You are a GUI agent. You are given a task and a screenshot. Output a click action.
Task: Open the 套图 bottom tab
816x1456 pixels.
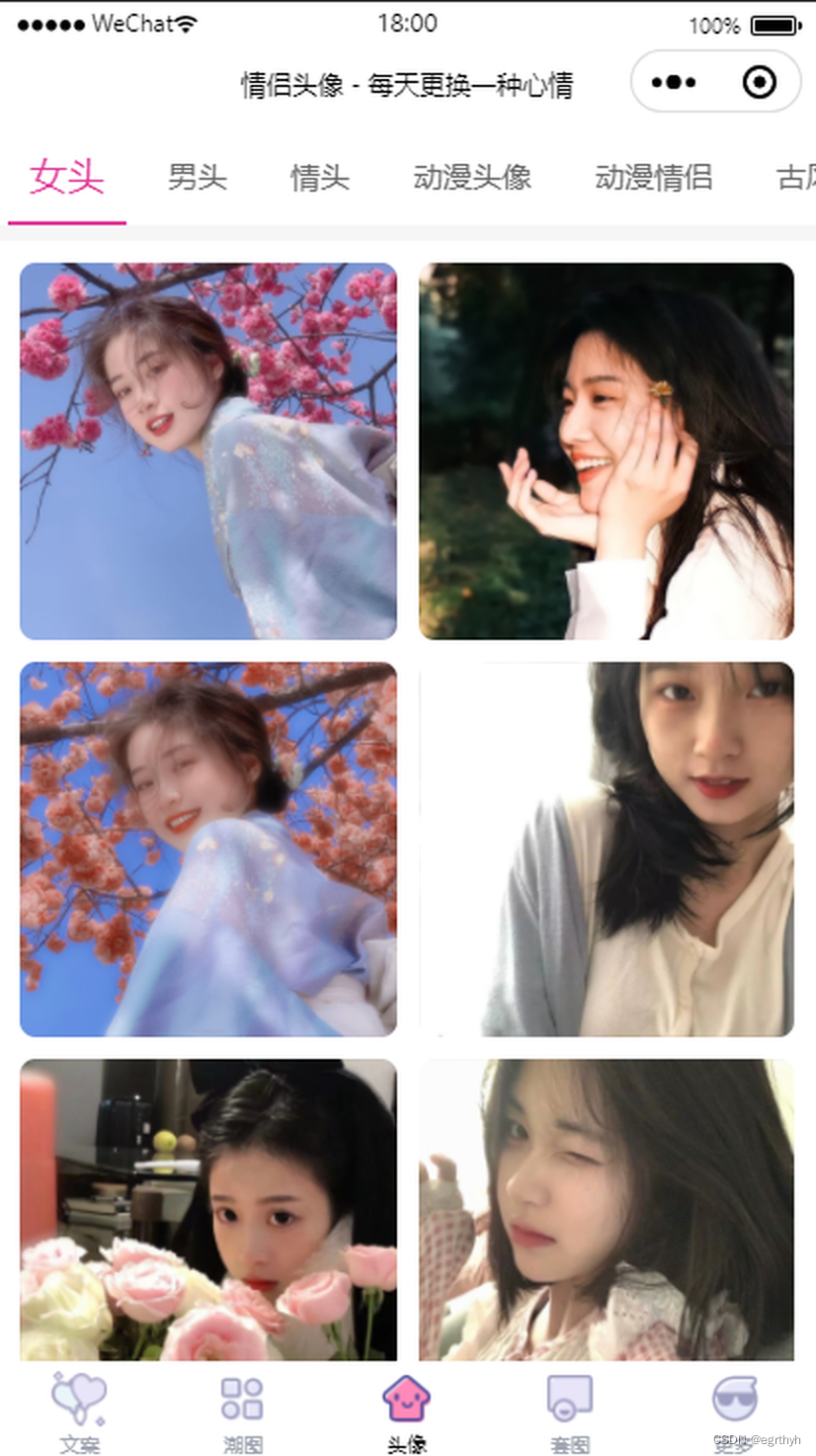(570, 1413)
